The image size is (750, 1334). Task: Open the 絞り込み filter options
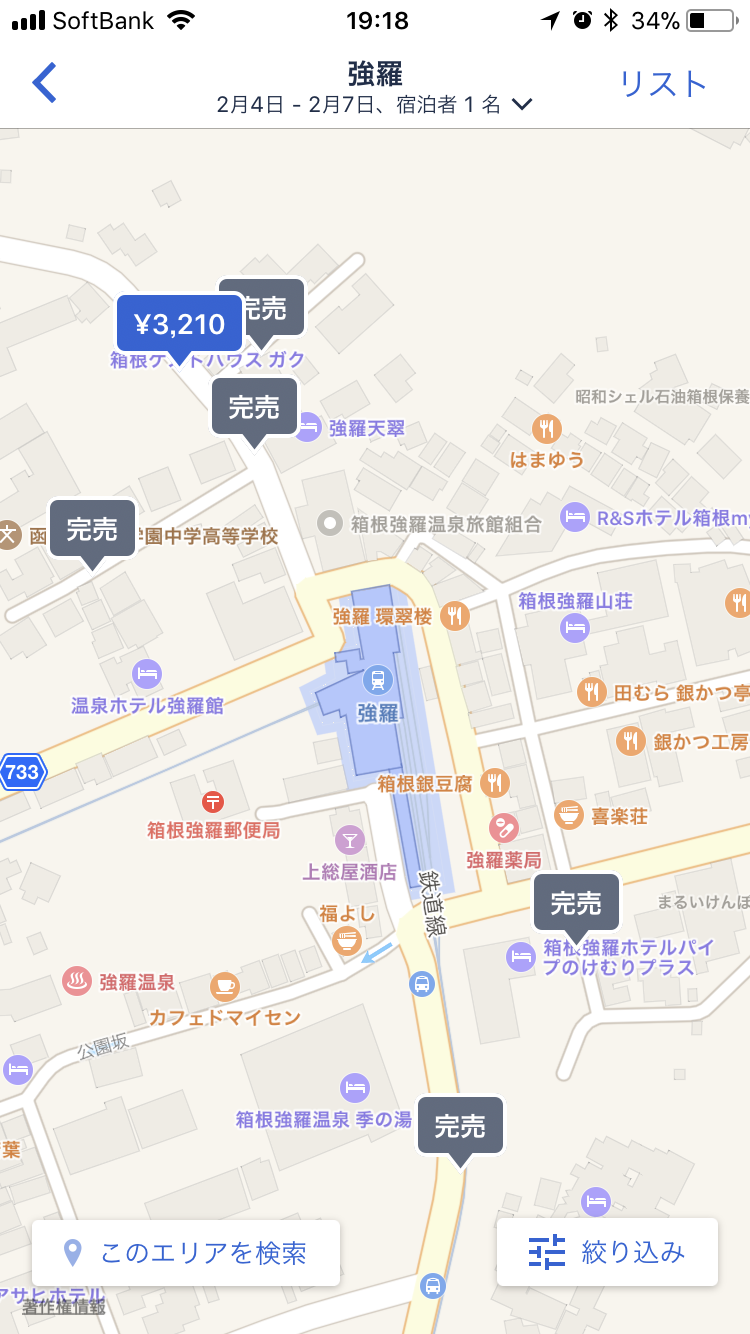coord(607,1252)
